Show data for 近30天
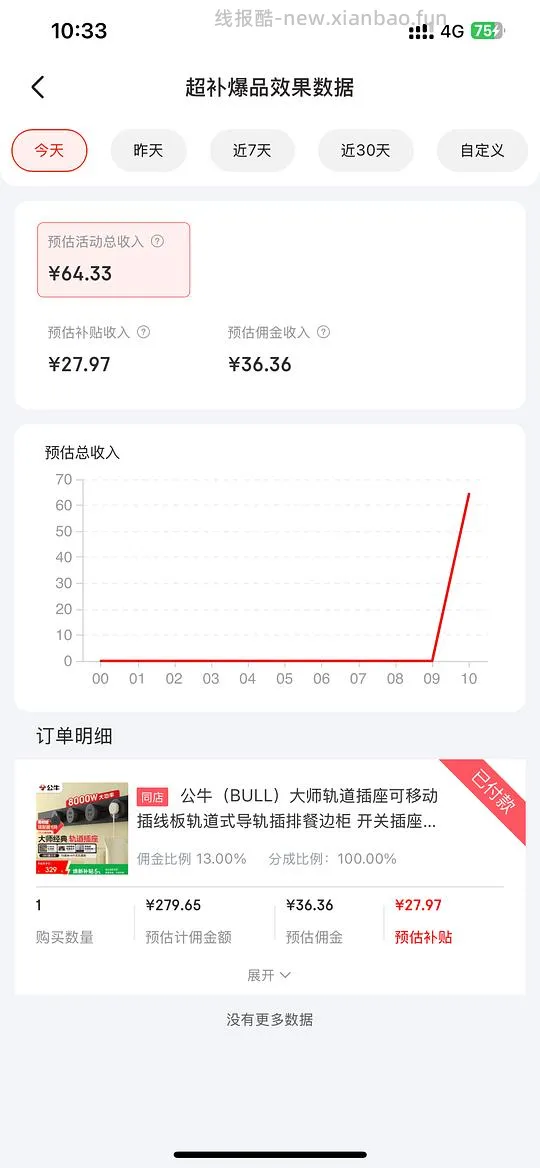 pos(365,150)
